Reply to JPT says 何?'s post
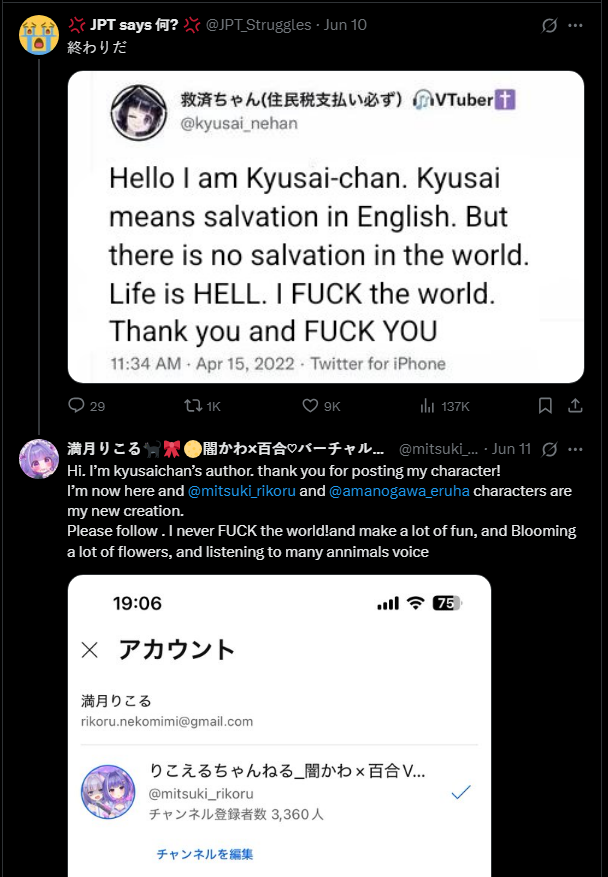Viewport: 608px width, 877px height. point(76,406)
